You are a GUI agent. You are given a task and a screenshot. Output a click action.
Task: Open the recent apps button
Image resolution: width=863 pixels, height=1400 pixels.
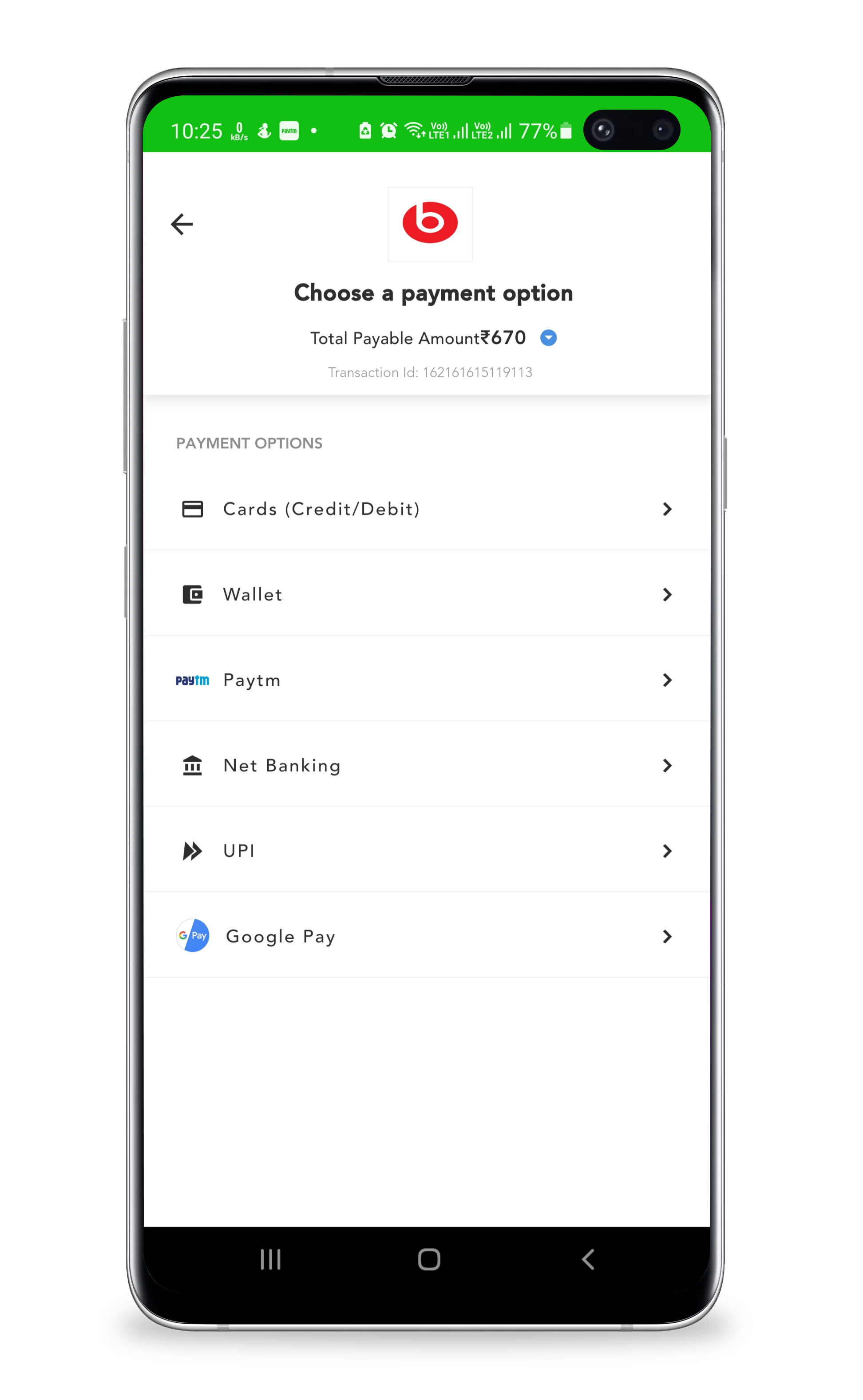tap(270, 1259)
